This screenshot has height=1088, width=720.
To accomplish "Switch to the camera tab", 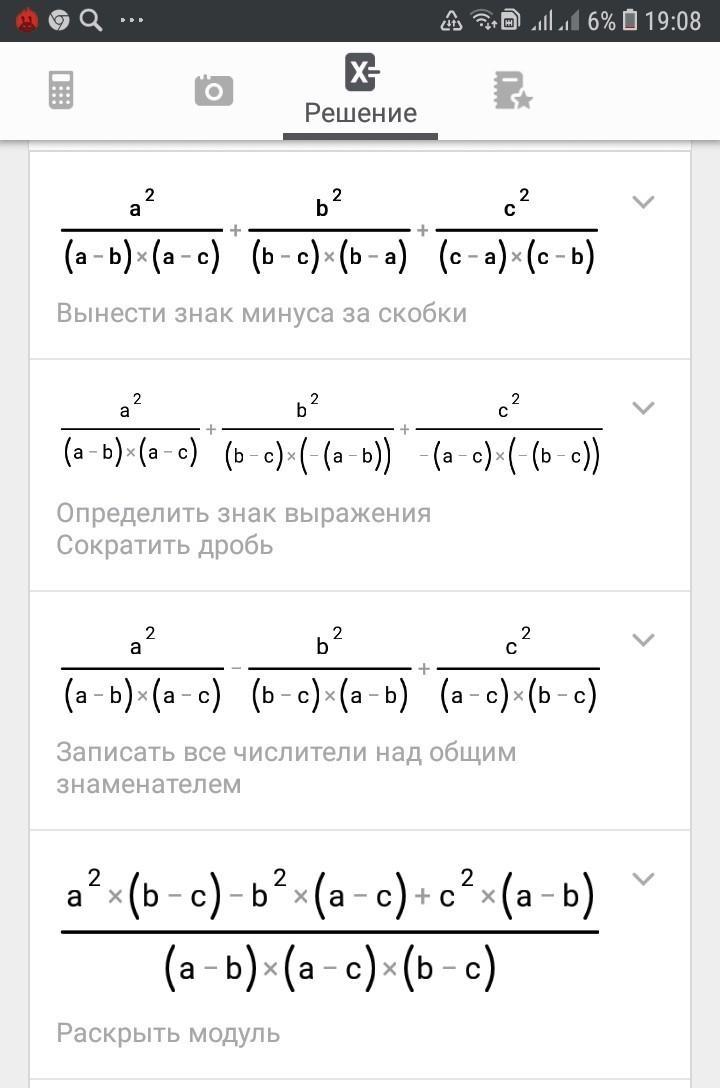I will (214, 90).
